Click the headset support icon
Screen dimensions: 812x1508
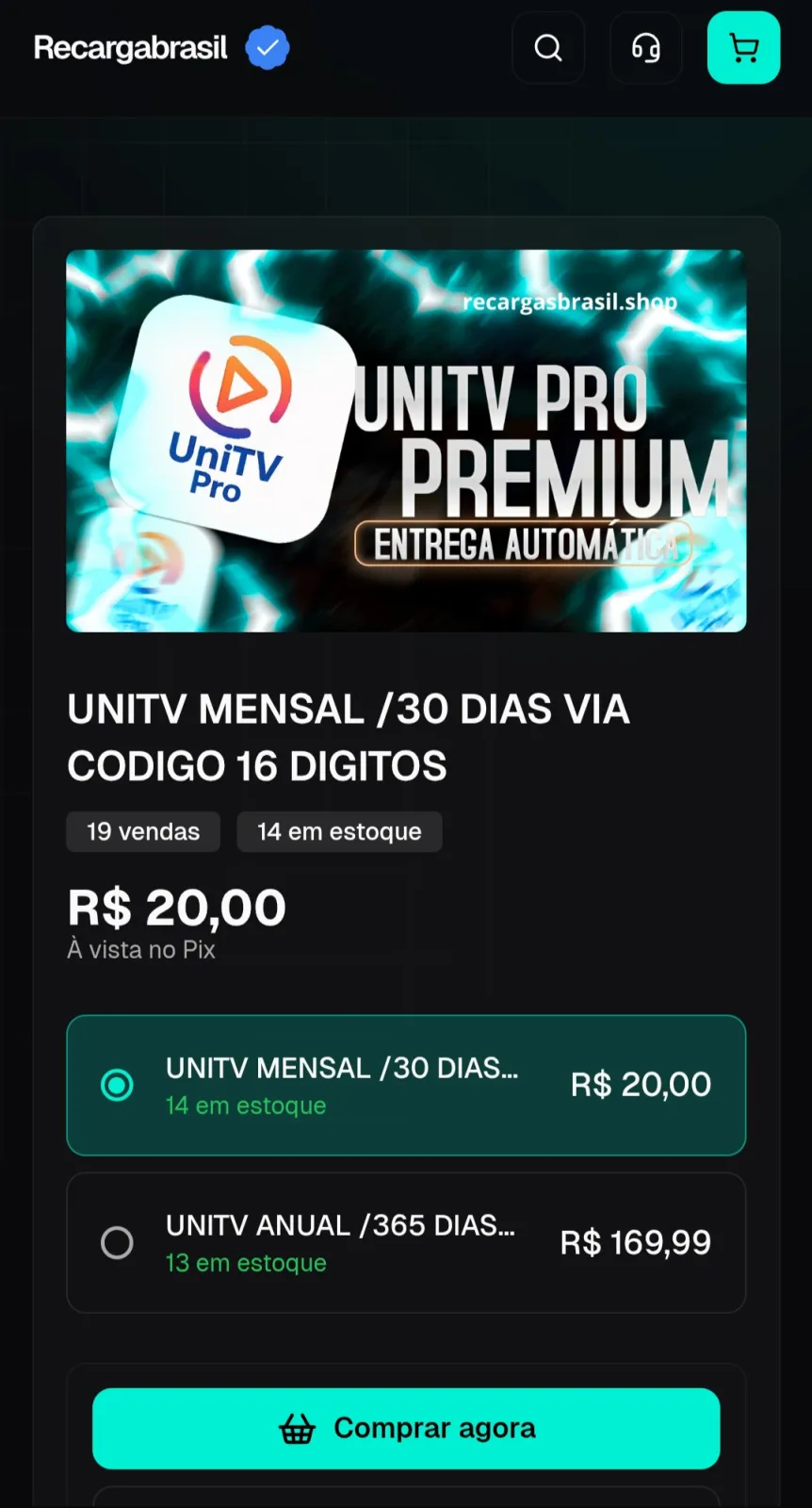coord(645,47)
